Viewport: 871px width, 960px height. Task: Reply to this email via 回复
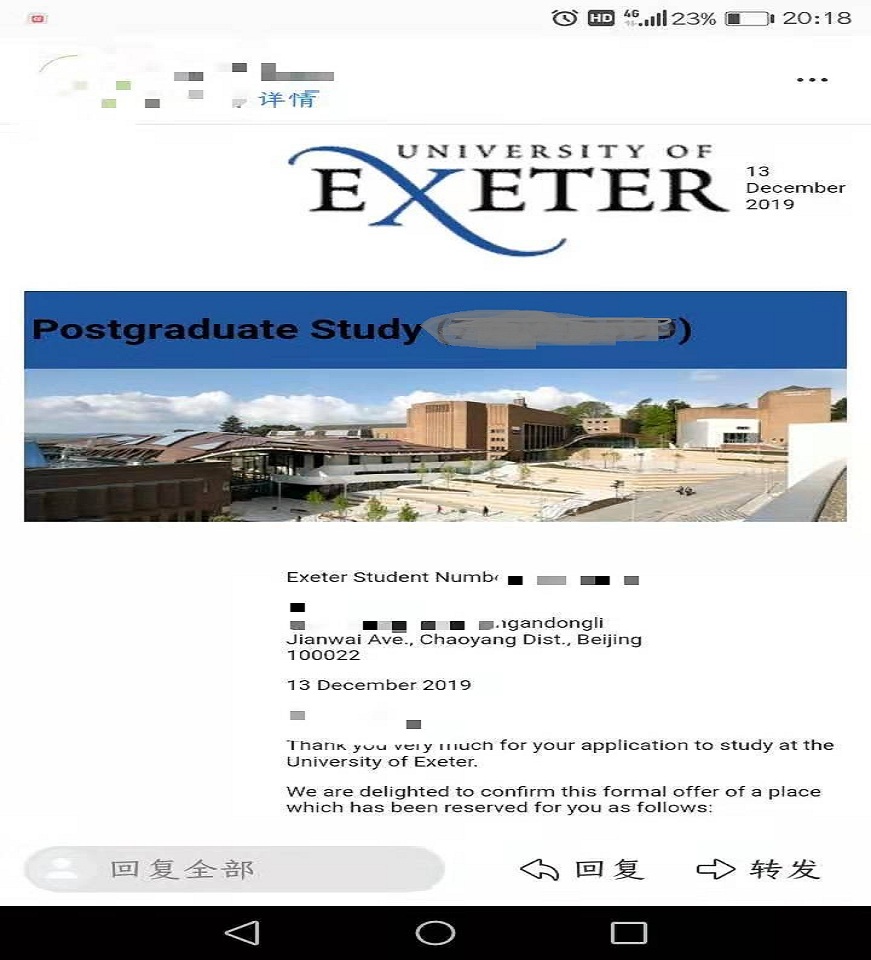tap(582, 869)
